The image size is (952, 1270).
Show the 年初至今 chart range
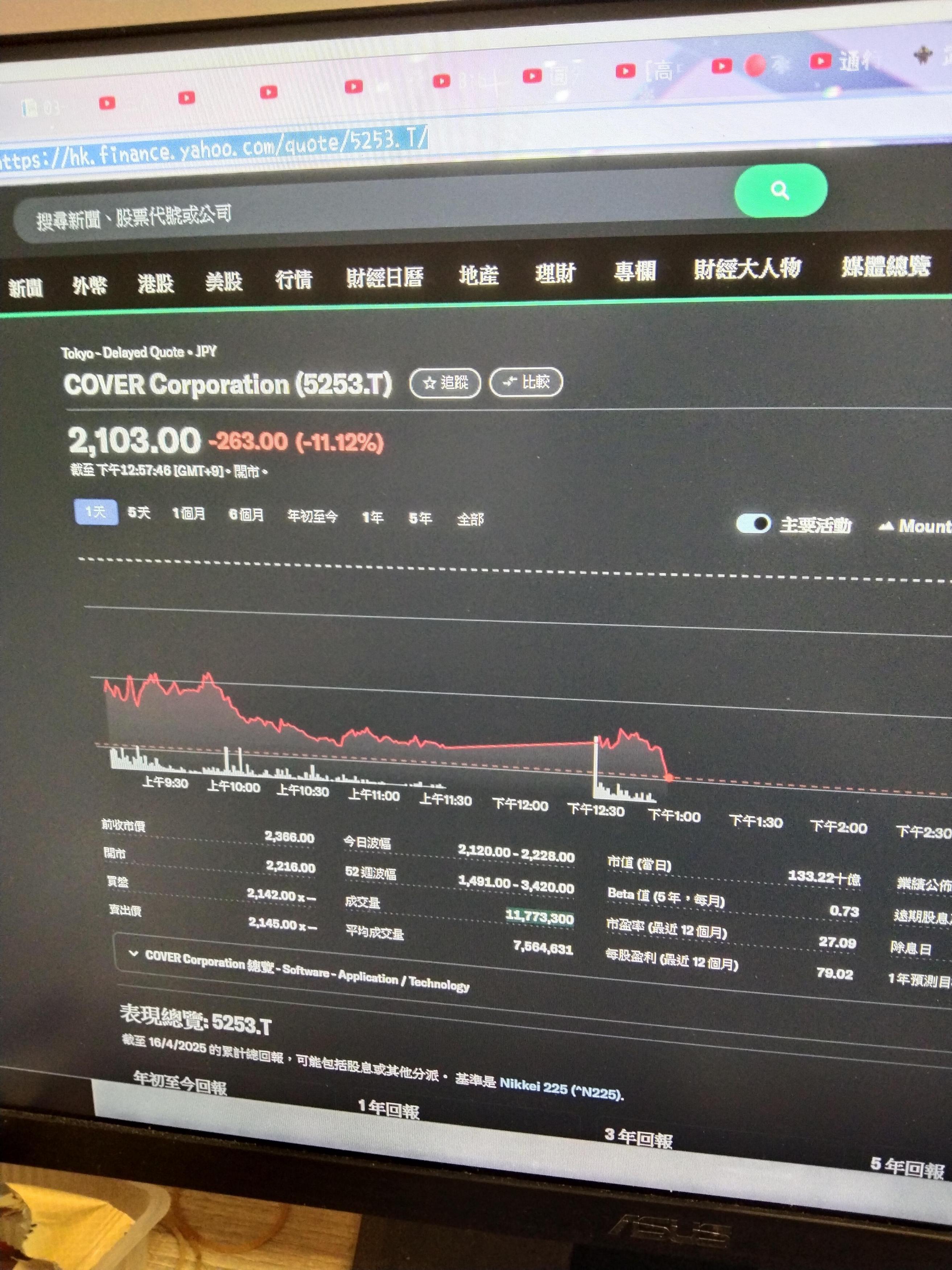click(312, 516)
